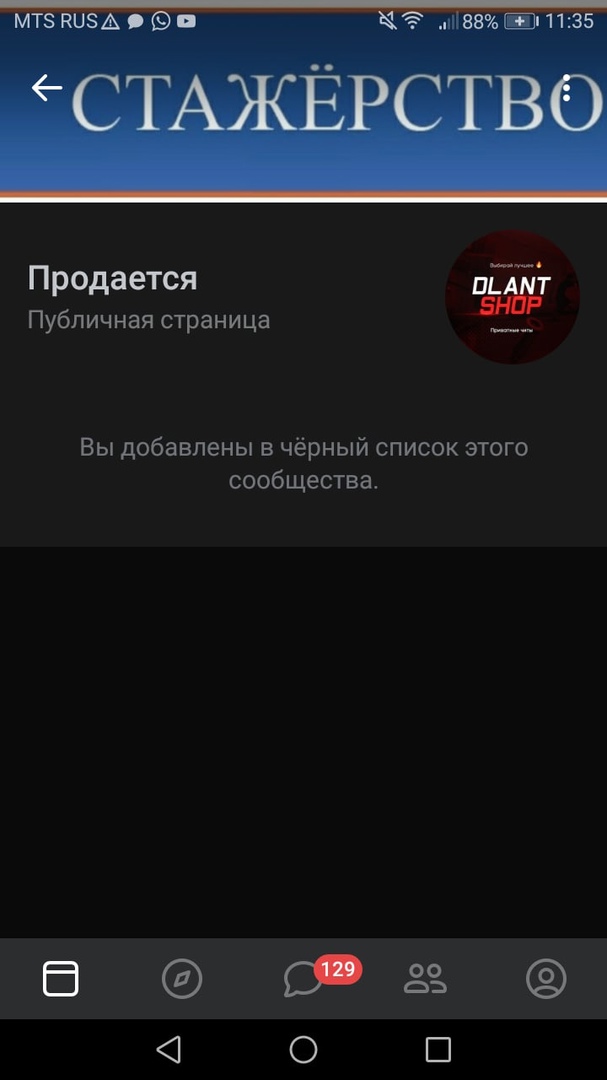Open the DLANT SHOP community avatar

512,297
